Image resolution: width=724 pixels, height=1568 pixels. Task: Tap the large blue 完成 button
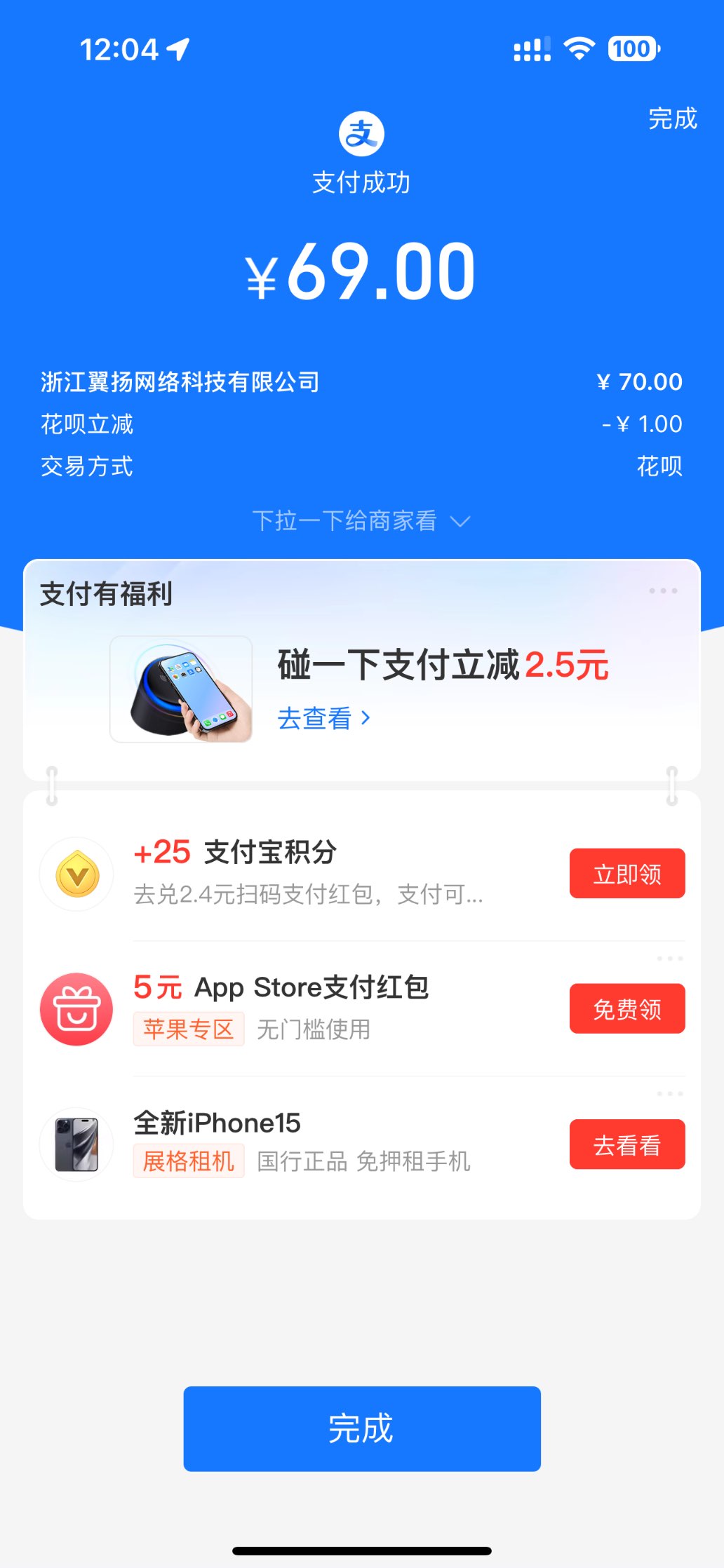coord(361,1428)
